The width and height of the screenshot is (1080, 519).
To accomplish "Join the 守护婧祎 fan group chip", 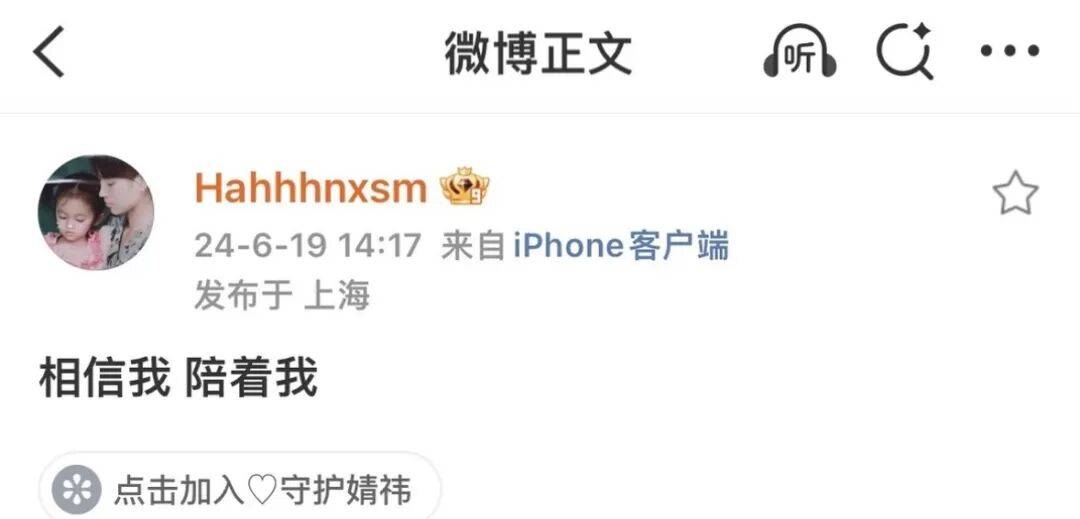I will point(240,490).
